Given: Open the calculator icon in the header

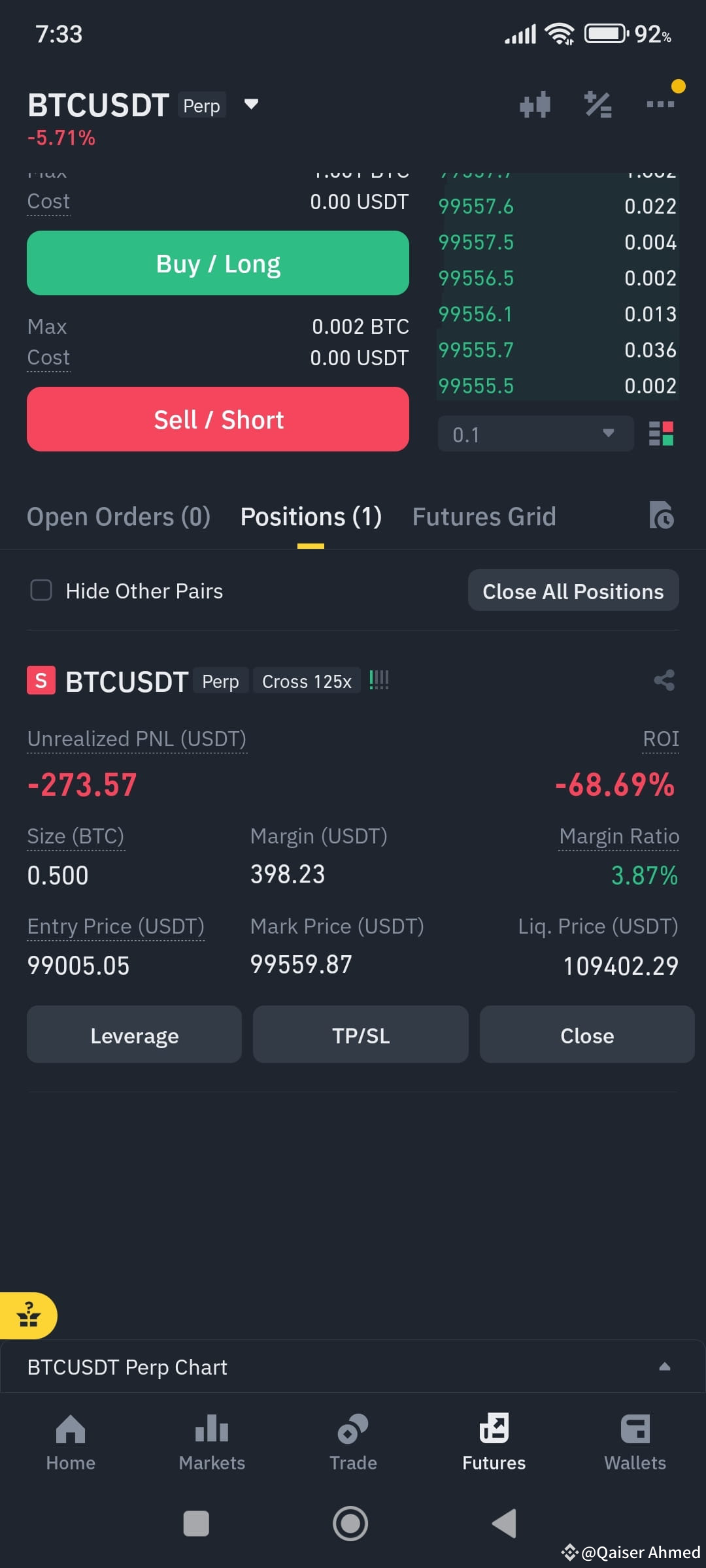Looking at the screenshot, I should [x=597, y=105].
